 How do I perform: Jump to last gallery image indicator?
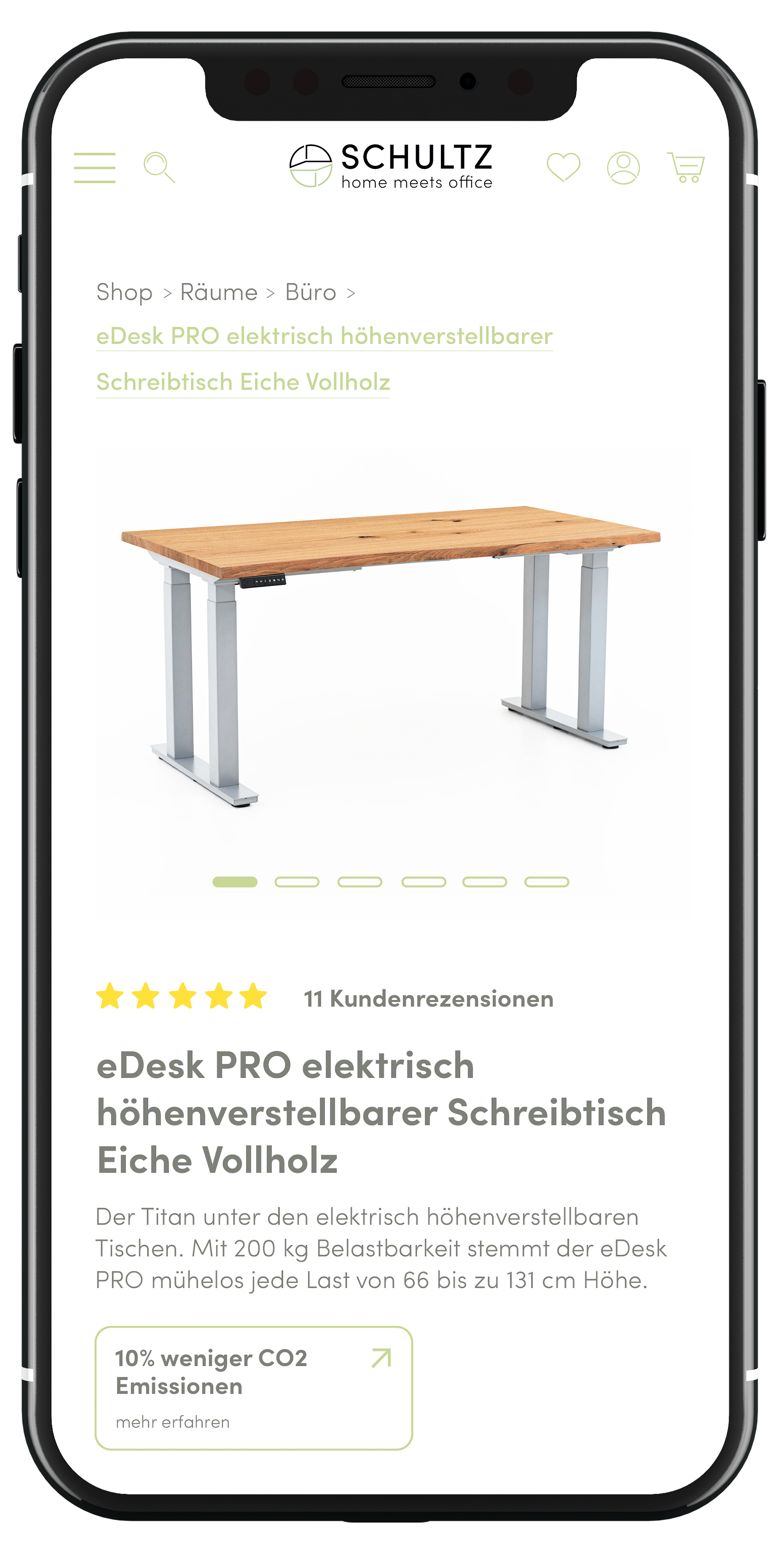click(546, 882)
